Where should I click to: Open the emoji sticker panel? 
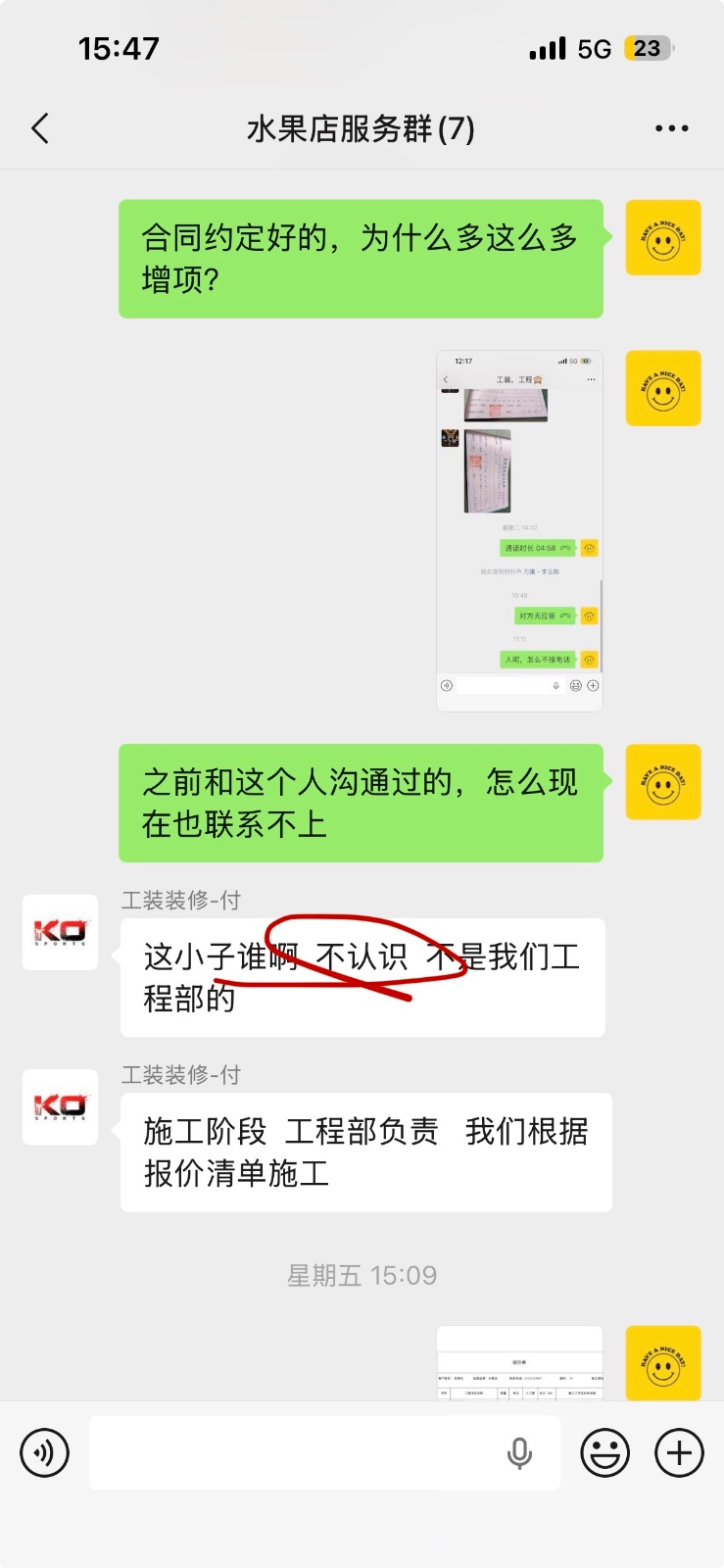(x=604, y=1452)
